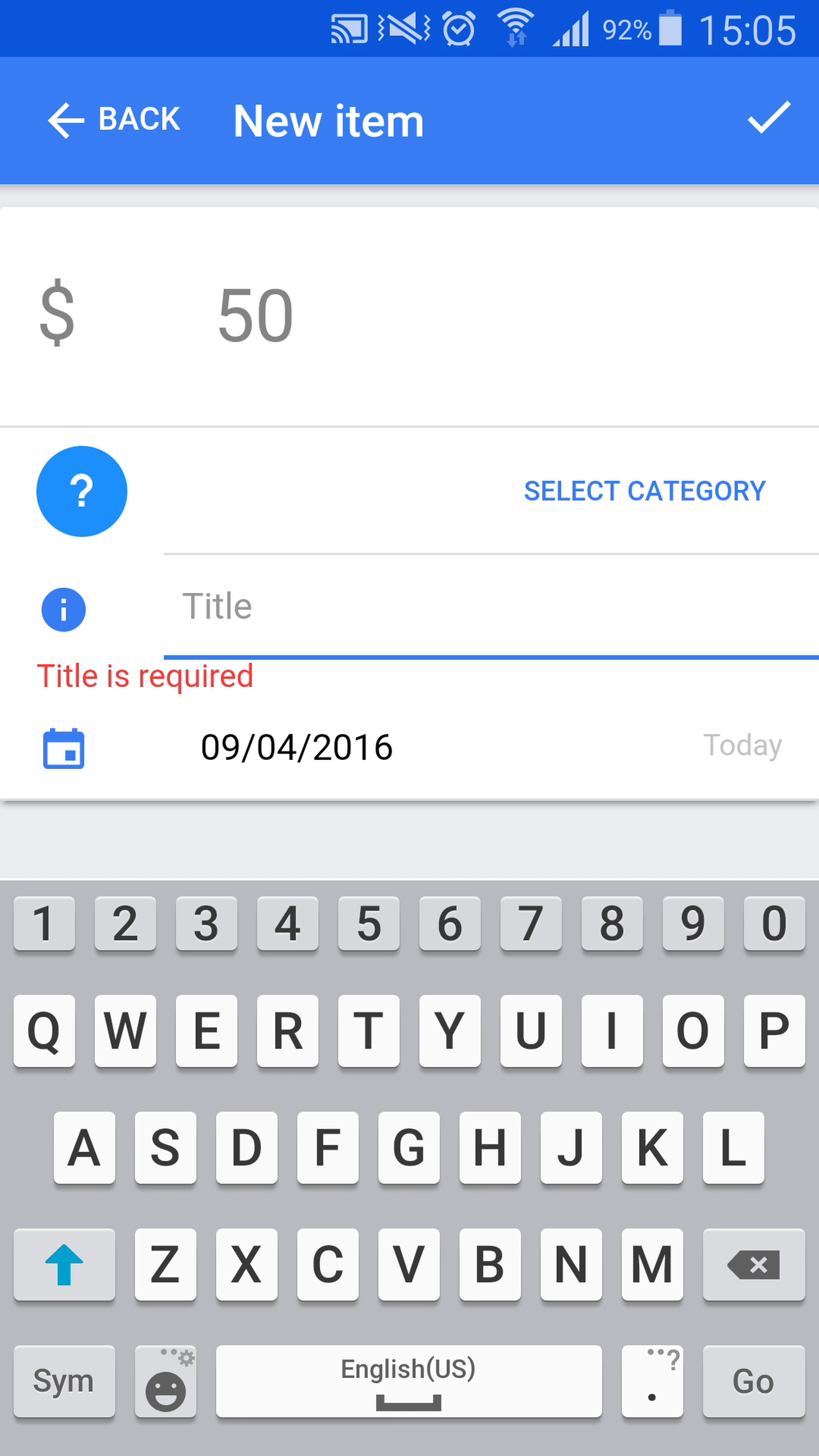
Task: Tap the dollar sign currency symbol
Action: pyautogui.click(x=56, y=314)
